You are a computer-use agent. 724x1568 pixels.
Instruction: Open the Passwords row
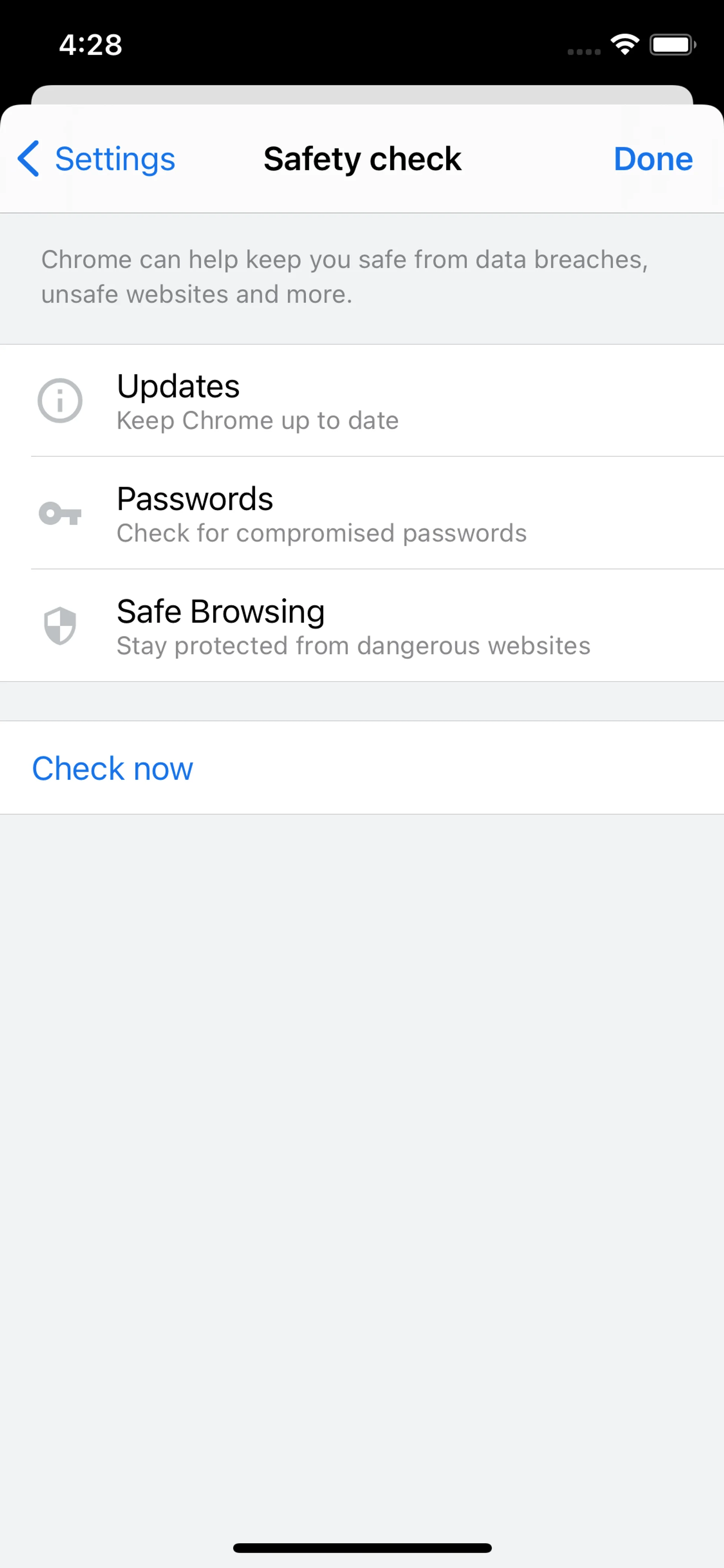[x=362, y=513]
